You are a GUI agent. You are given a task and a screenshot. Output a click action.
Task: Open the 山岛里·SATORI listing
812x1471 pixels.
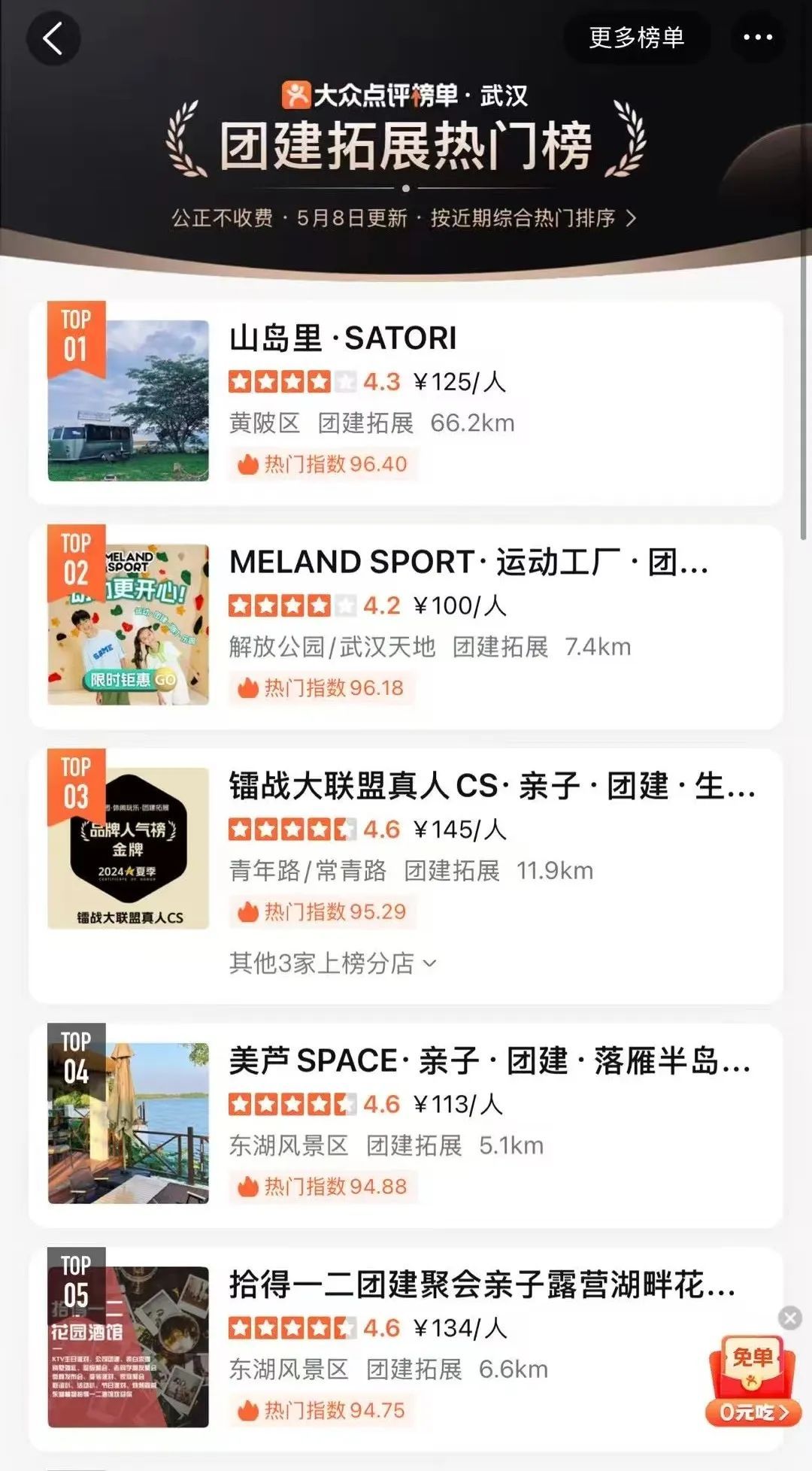pos(343,338)
